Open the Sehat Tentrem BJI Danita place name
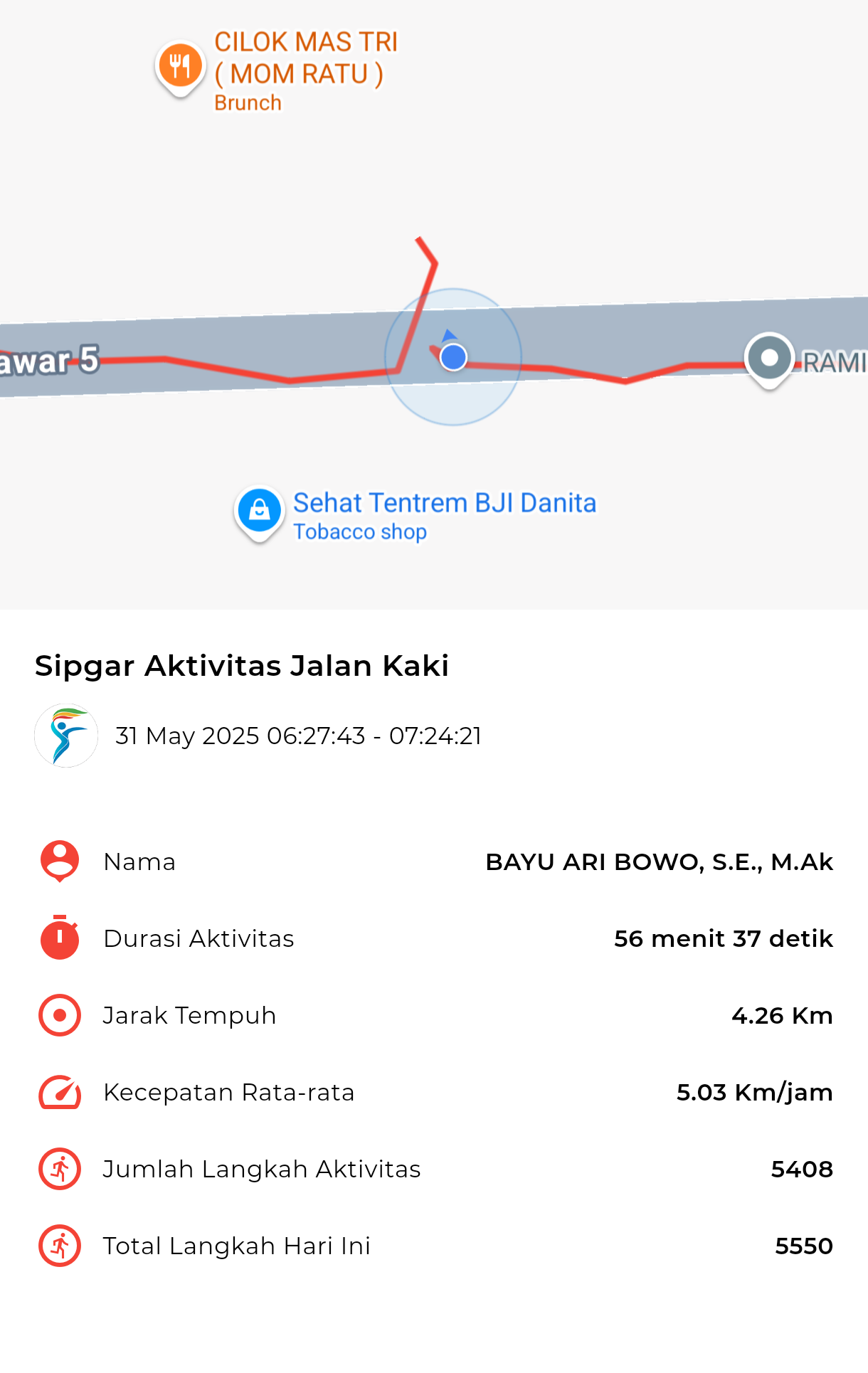Image resolution: width=868 pixels, height=1373 pixels. pos(445,503)
